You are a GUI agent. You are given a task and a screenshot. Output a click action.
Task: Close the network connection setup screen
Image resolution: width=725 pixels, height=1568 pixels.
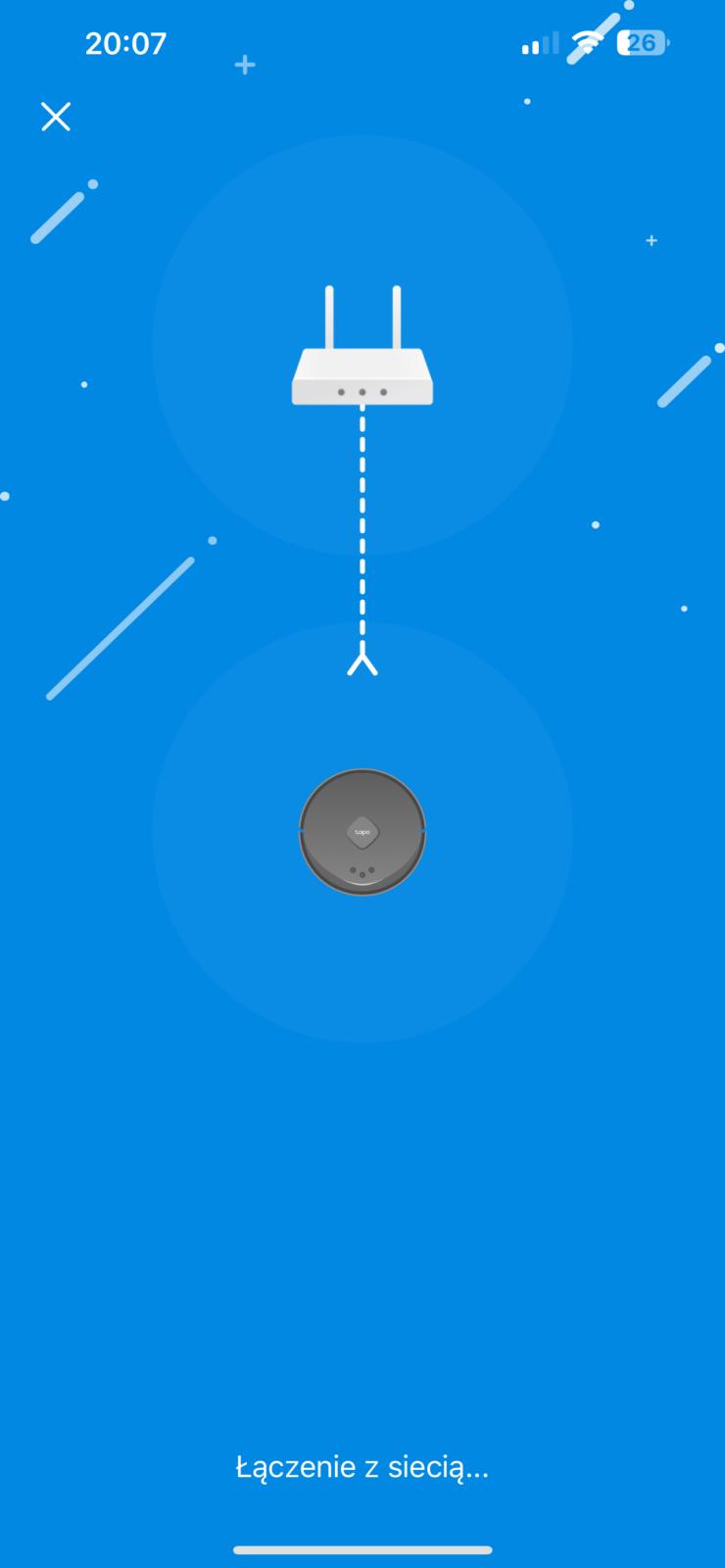tap(56, 117)
